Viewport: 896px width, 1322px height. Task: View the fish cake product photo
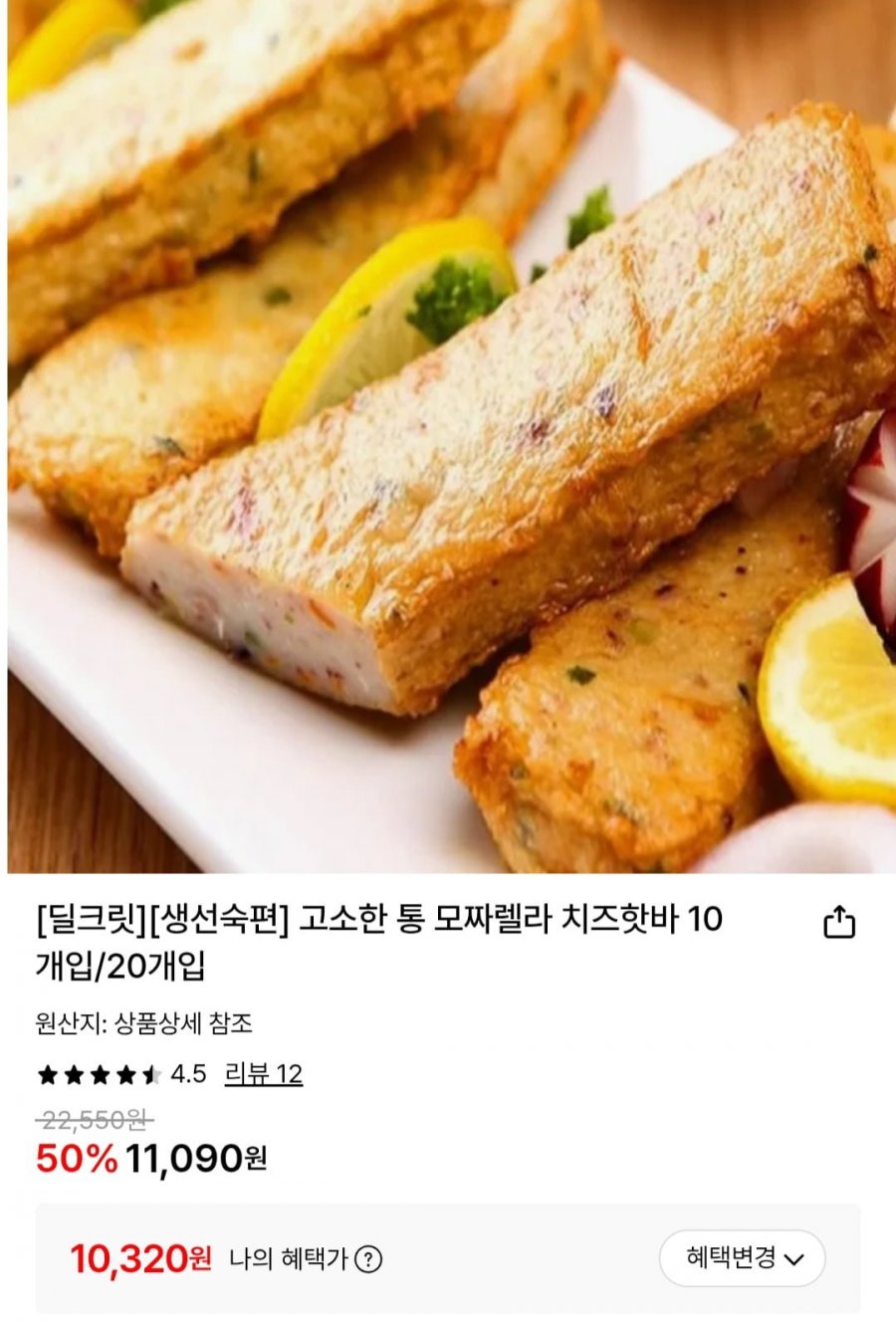coord(448,436)
